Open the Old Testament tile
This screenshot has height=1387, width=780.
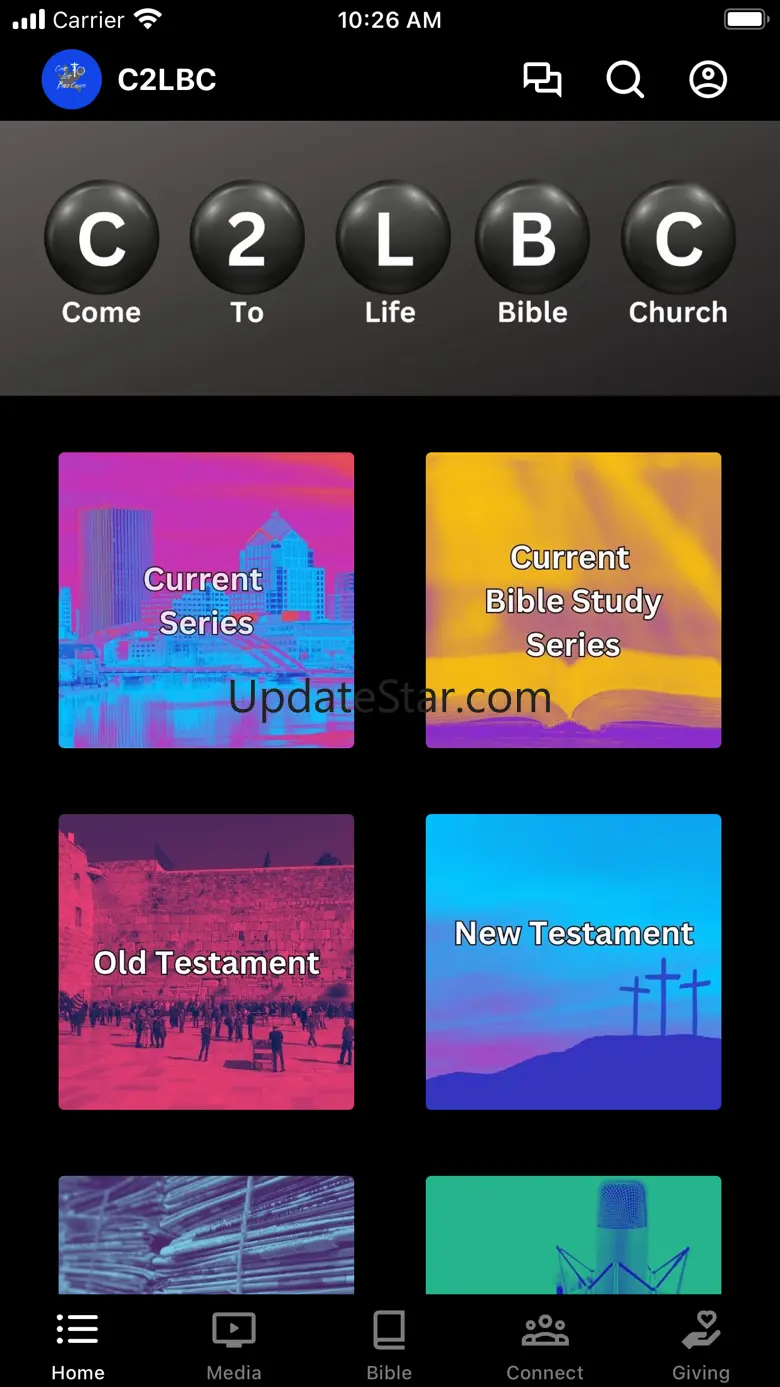click(206, 961)
